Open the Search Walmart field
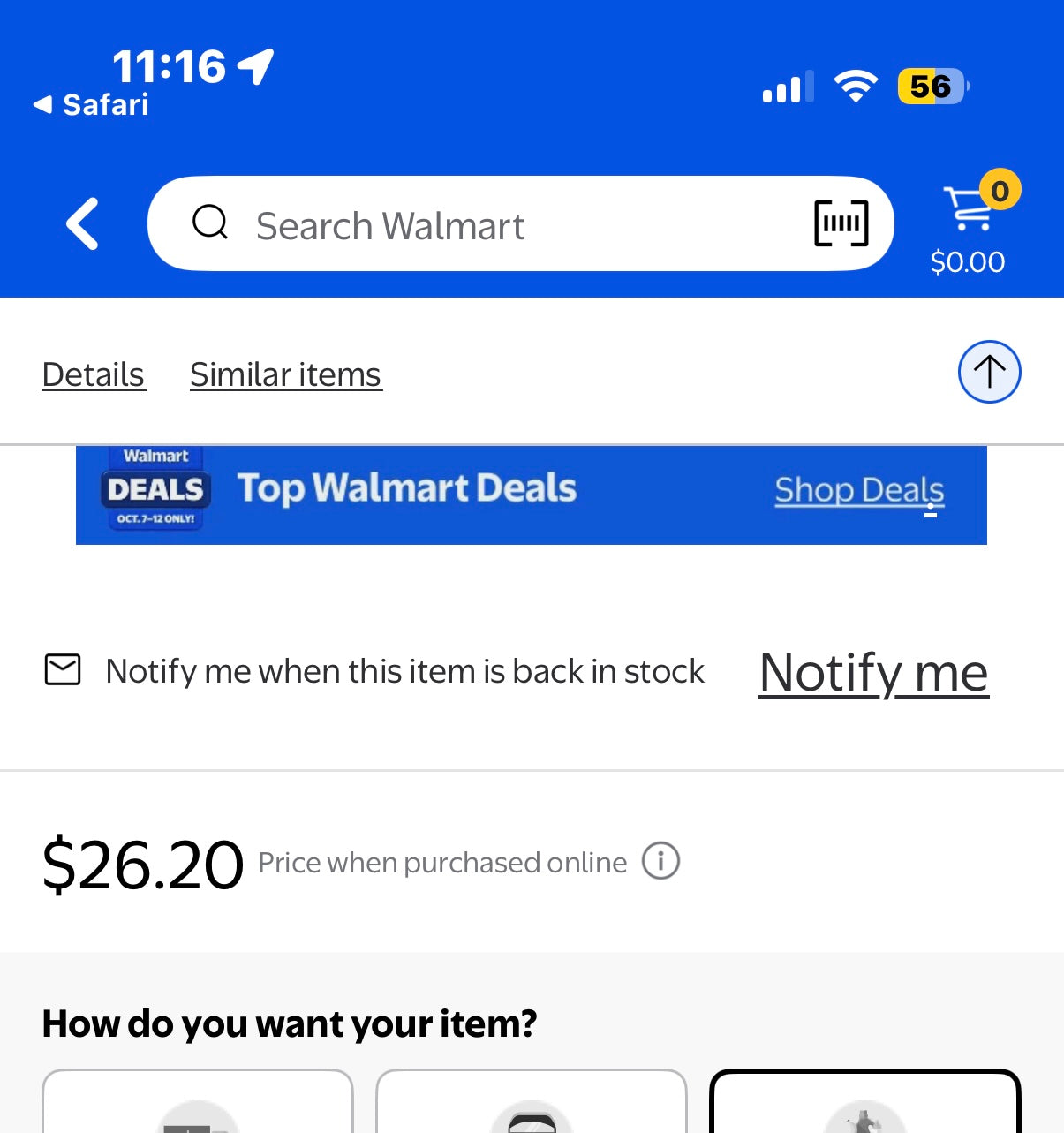The image size is (1064, 1133). tap(494, 225)
